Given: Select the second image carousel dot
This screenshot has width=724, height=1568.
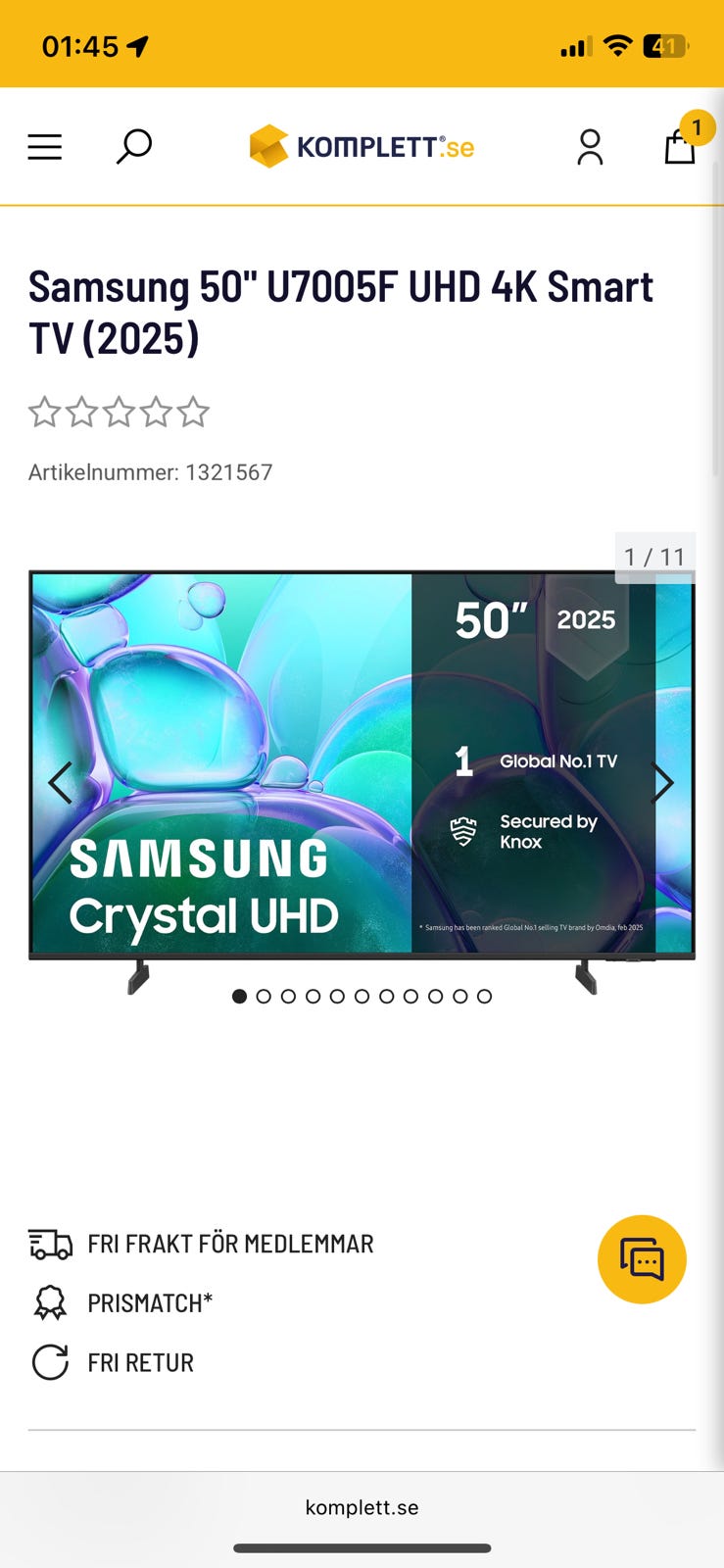Looking at the screenshot, I should pyautogui.click(x=264, y=996).
